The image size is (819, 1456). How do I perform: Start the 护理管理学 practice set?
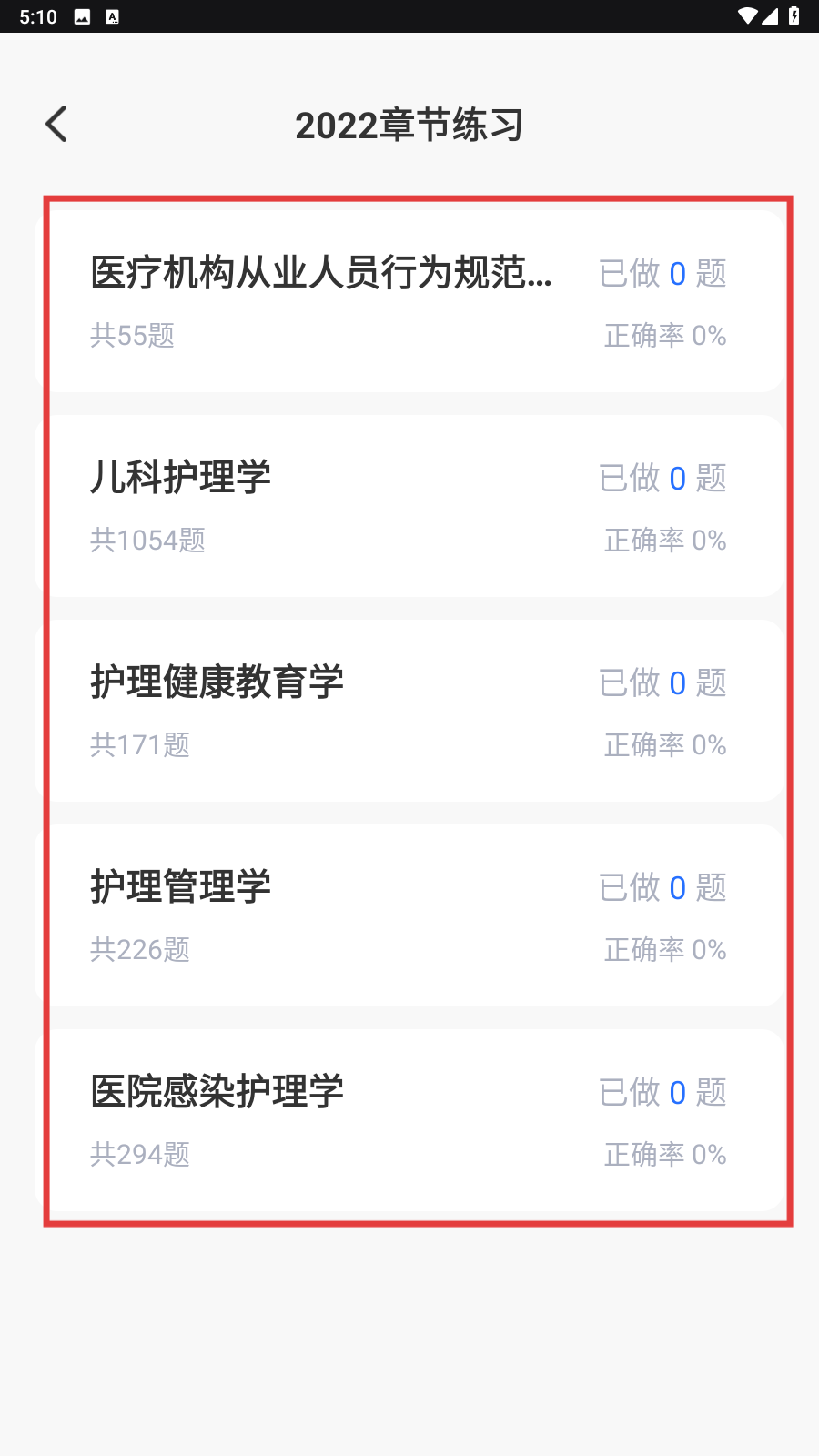[409, 915]
